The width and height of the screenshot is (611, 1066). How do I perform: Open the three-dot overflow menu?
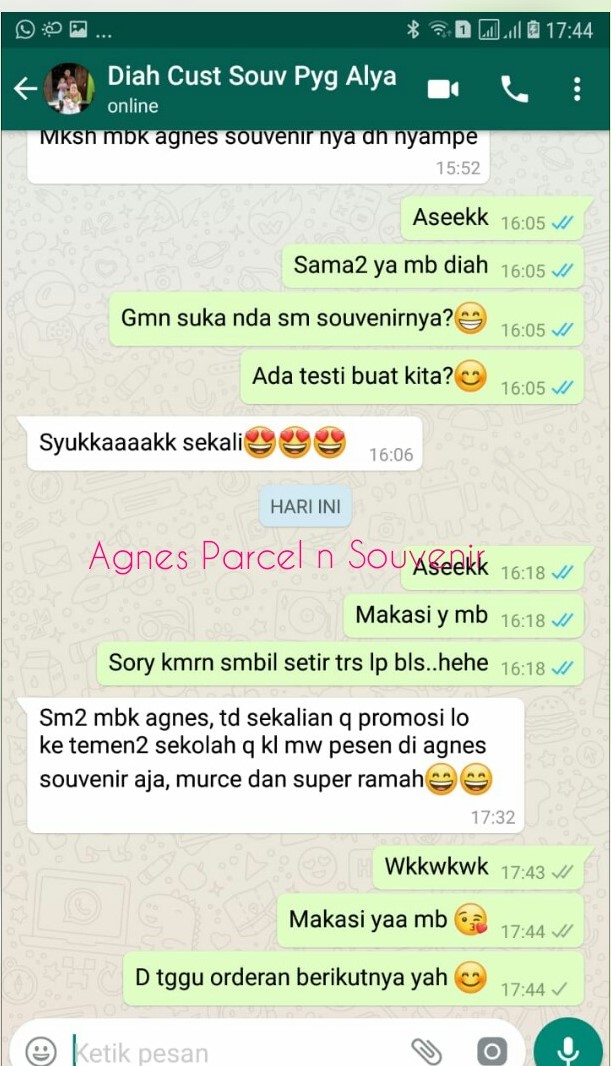point(576,89)
